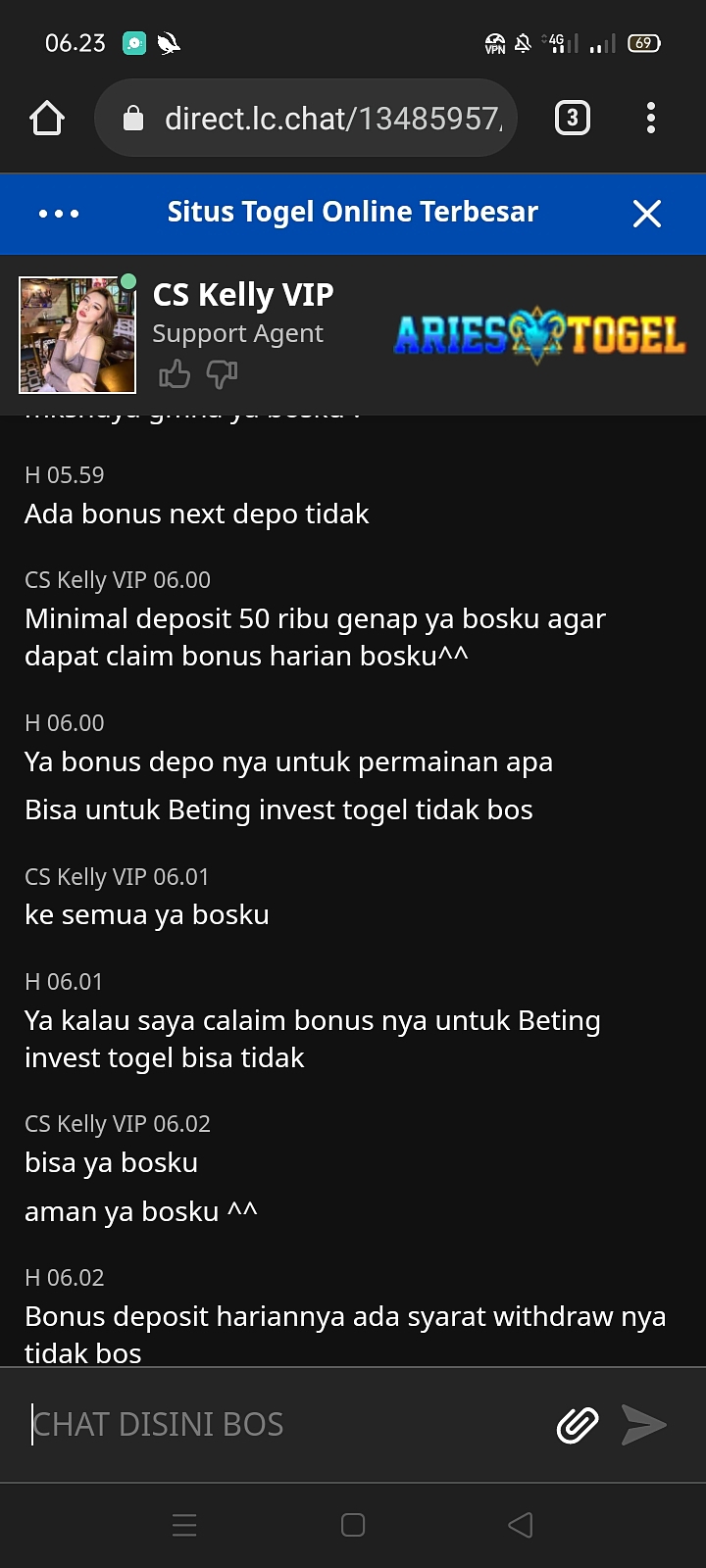Image resolution: width=706 pixels, height=1568 pixels.
Task: Open the browser overflow menu
Action: point(651,119)
